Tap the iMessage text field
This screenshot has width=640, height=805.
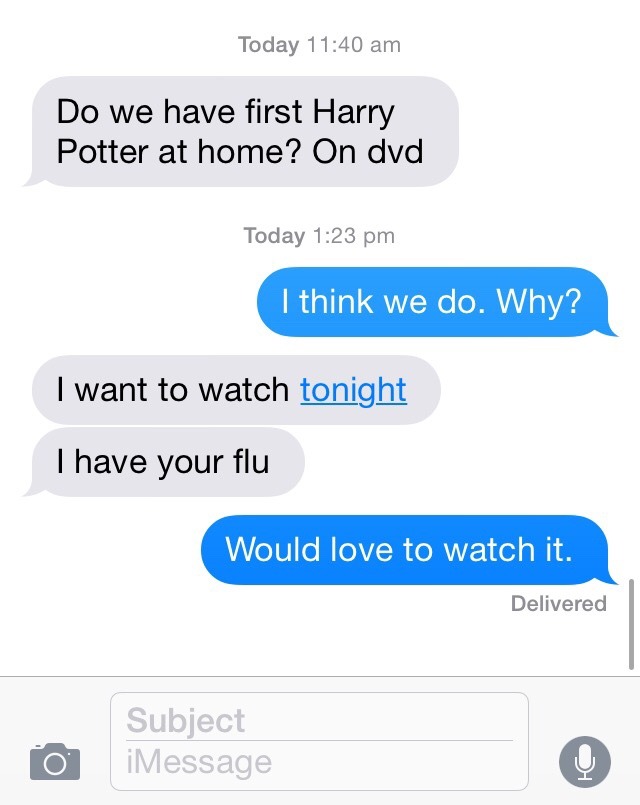tap(318, 763)
